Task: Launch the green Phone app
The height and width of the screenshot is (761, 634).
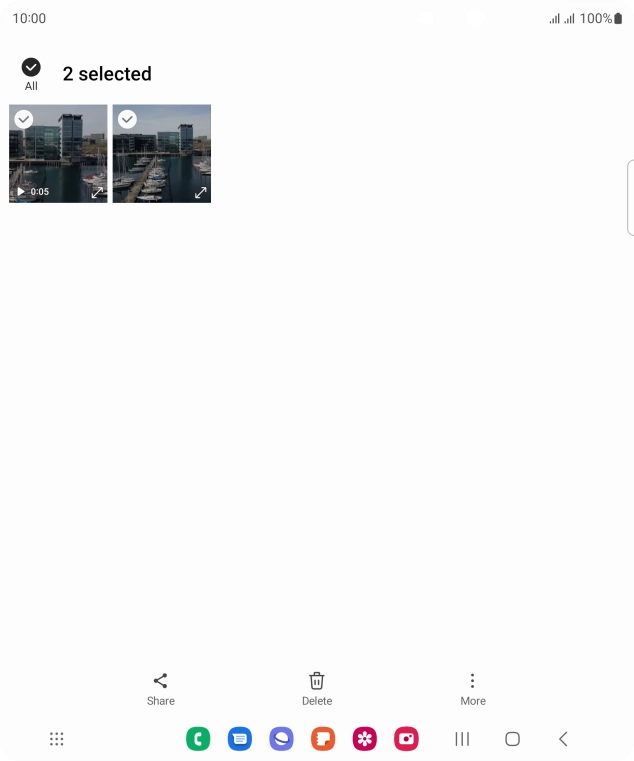Action: (198, 739)
